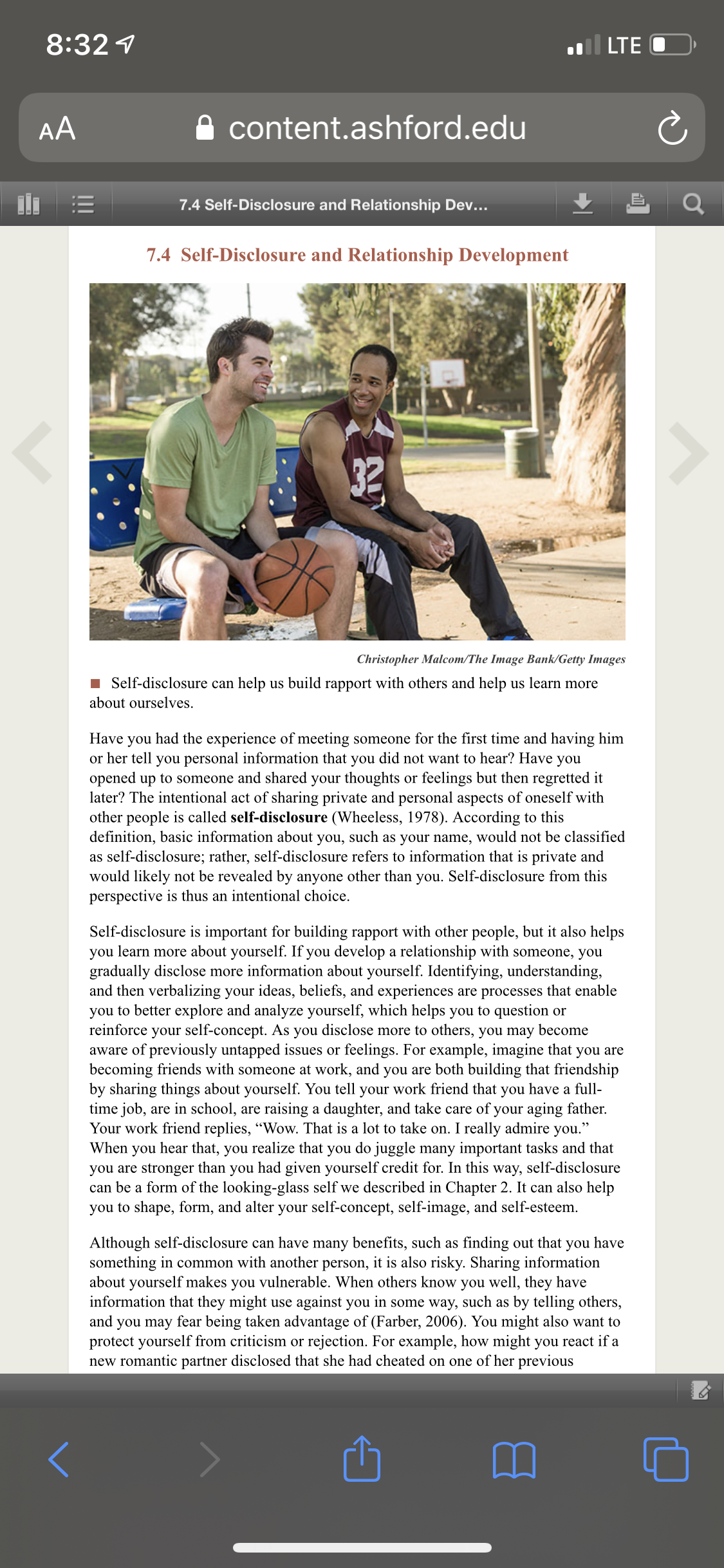This screenshot has width=724, height=1568.
Task: Go to the previous page arrow
Action: point(33,453)
